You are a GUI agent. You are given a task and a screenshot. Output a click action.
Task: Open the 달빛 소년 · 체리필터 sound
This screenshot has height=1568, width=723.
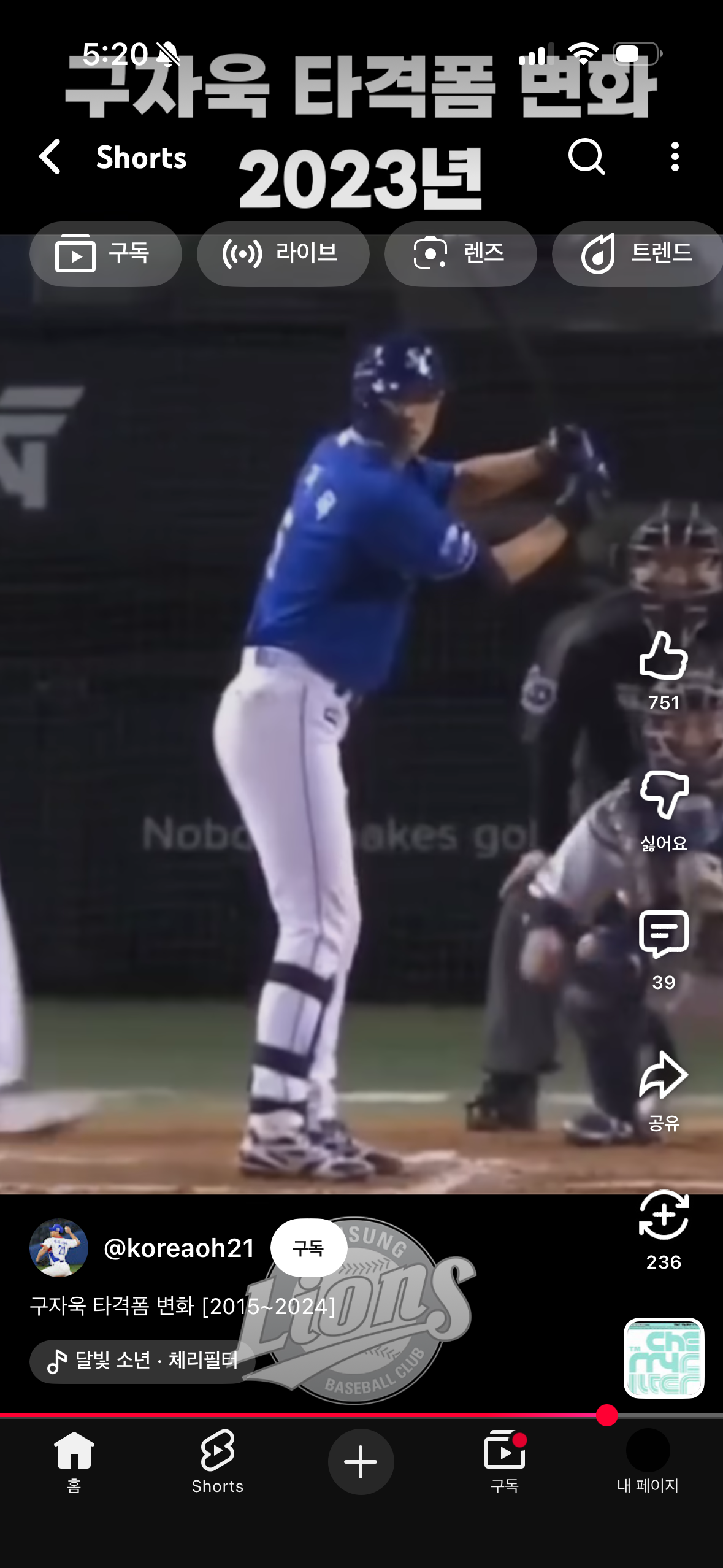pos(144,1361)
